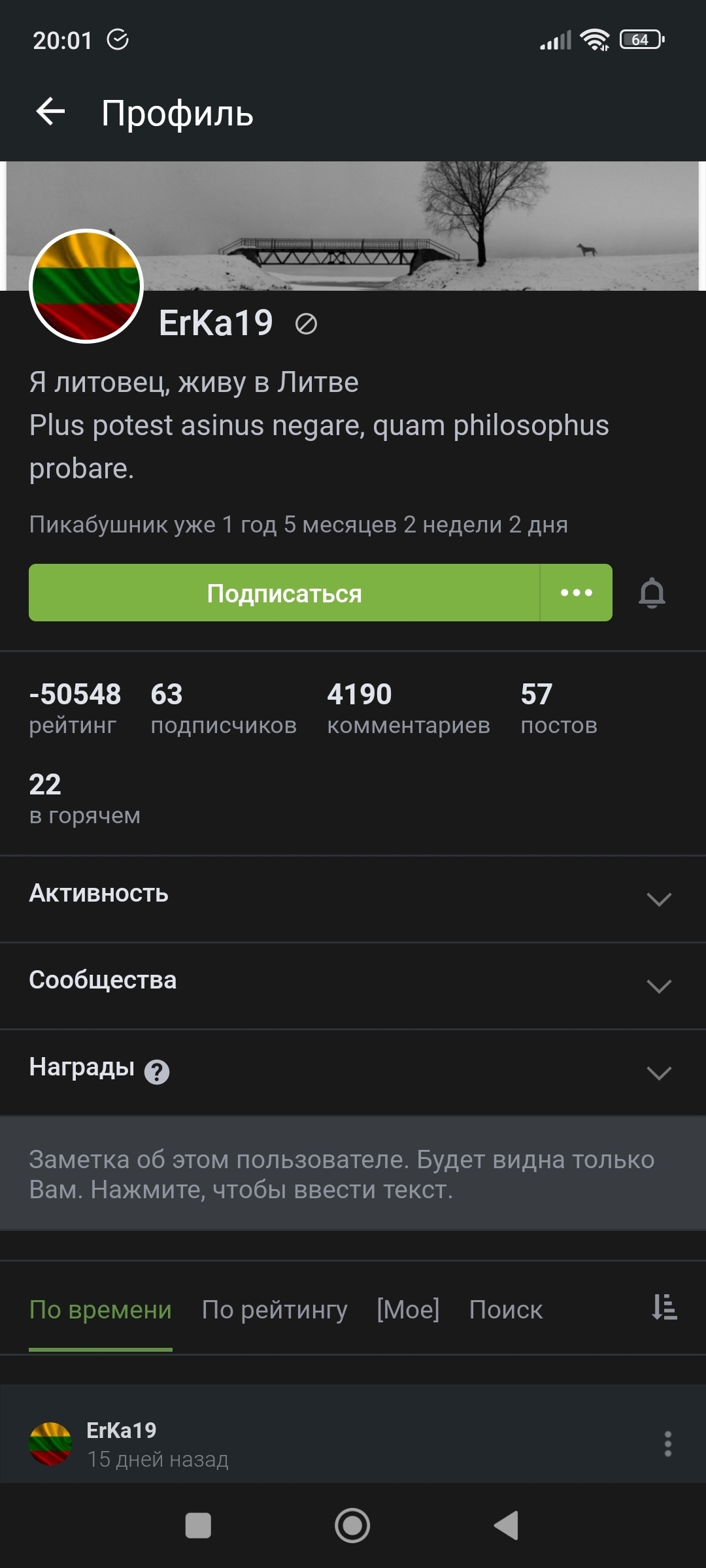Open the post options for ErKa19's post
The image size is (706, 1568).
pos(667,1444)
